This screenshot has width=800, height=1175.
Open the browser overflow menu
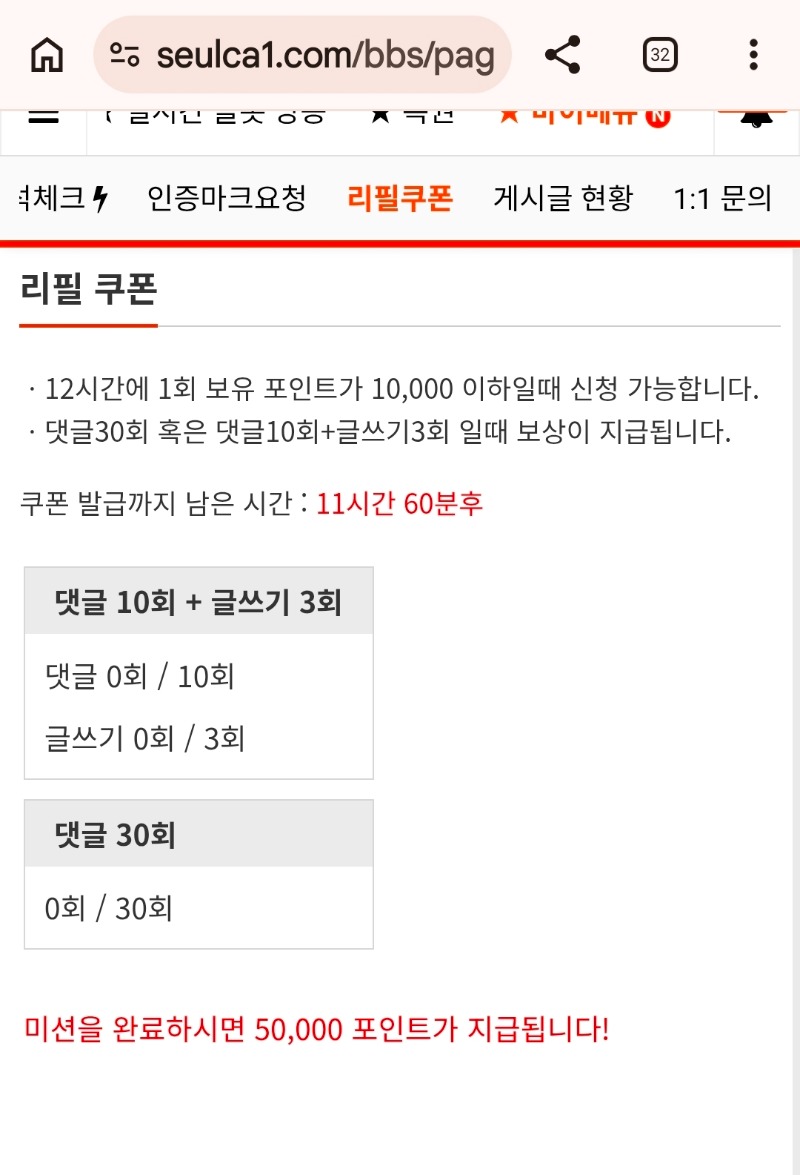pos(754,55)
